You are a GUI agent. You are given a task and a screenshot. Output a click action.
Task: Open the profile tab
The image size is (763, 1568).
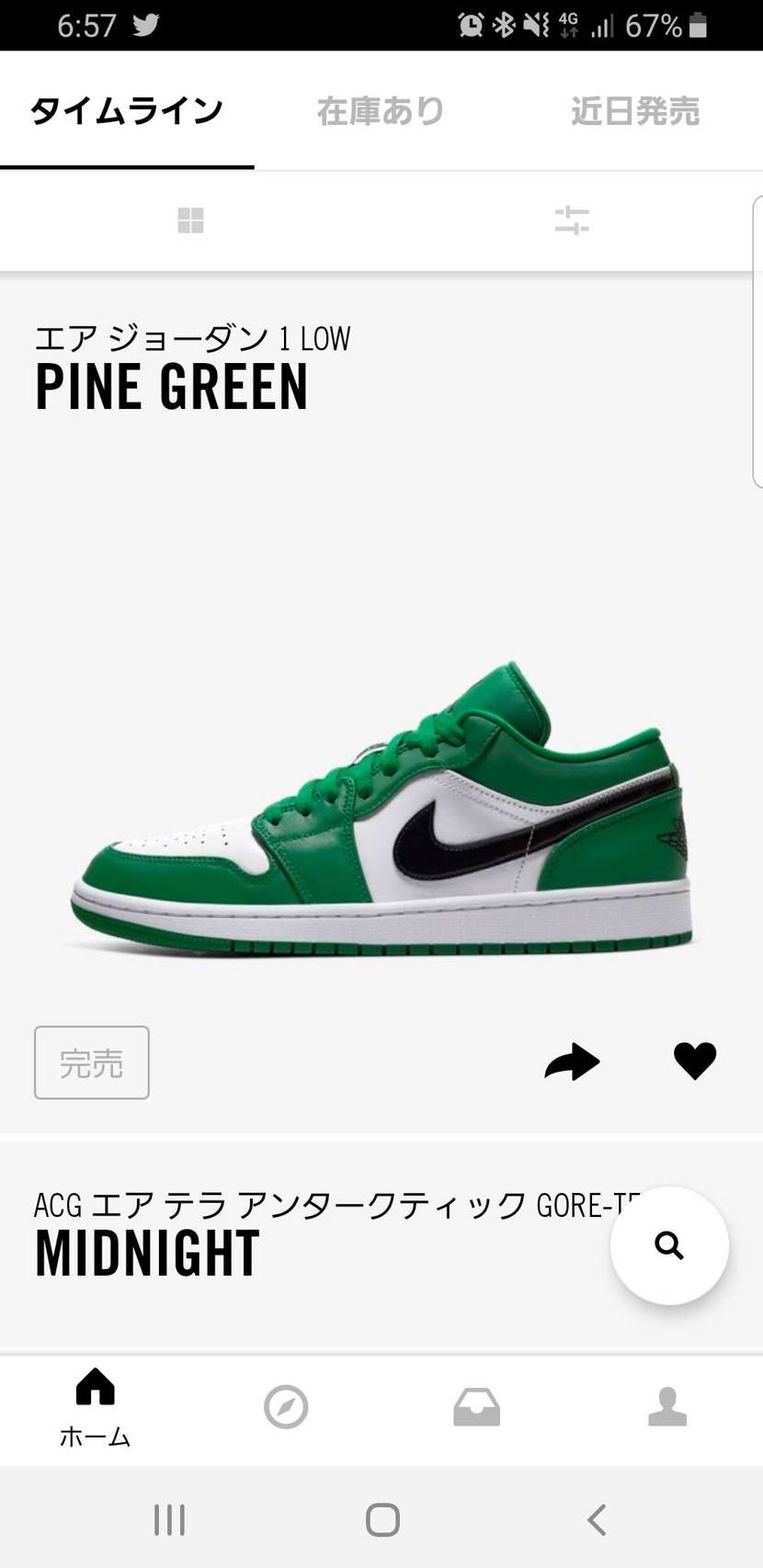point(667,1407)
